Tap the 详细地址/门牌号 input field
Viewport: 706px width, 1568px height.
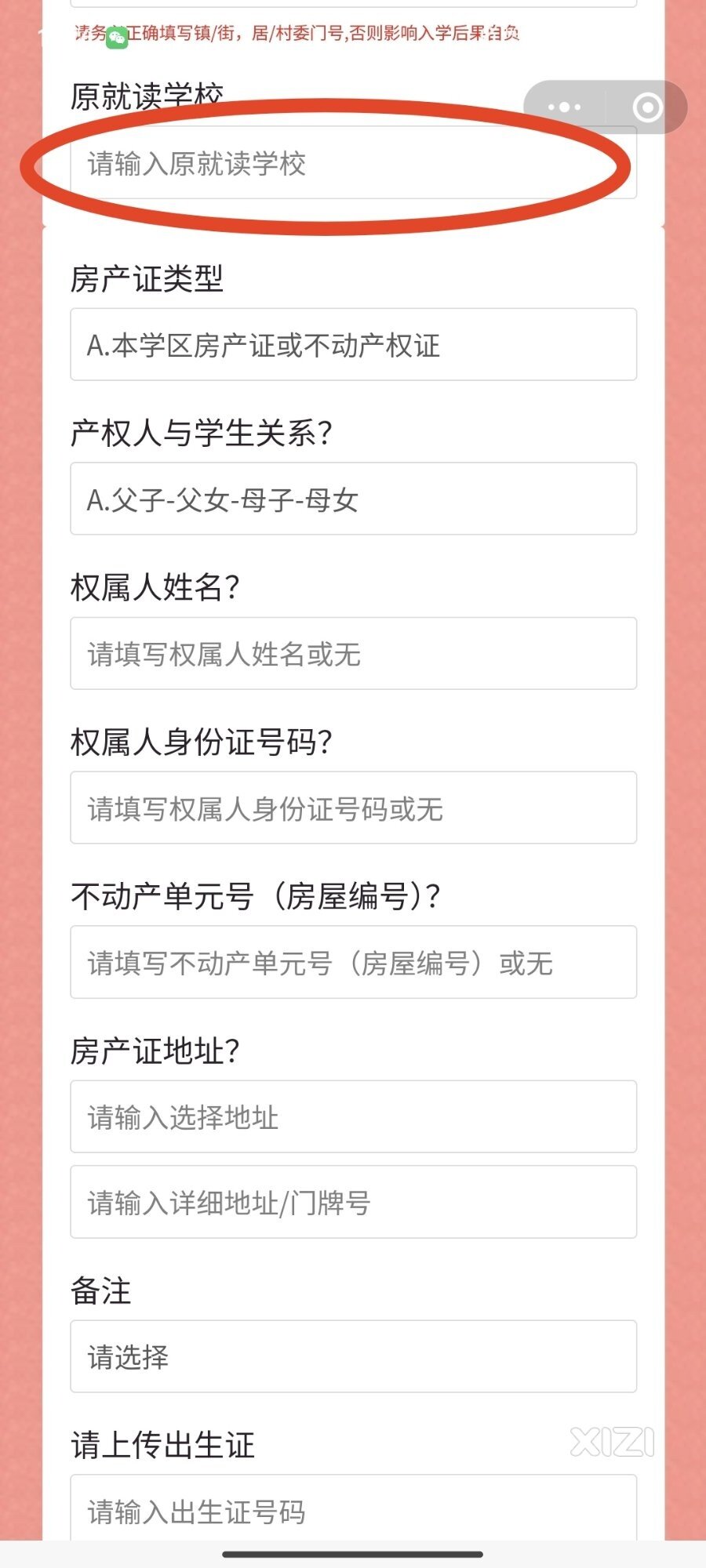(353, 1203)
